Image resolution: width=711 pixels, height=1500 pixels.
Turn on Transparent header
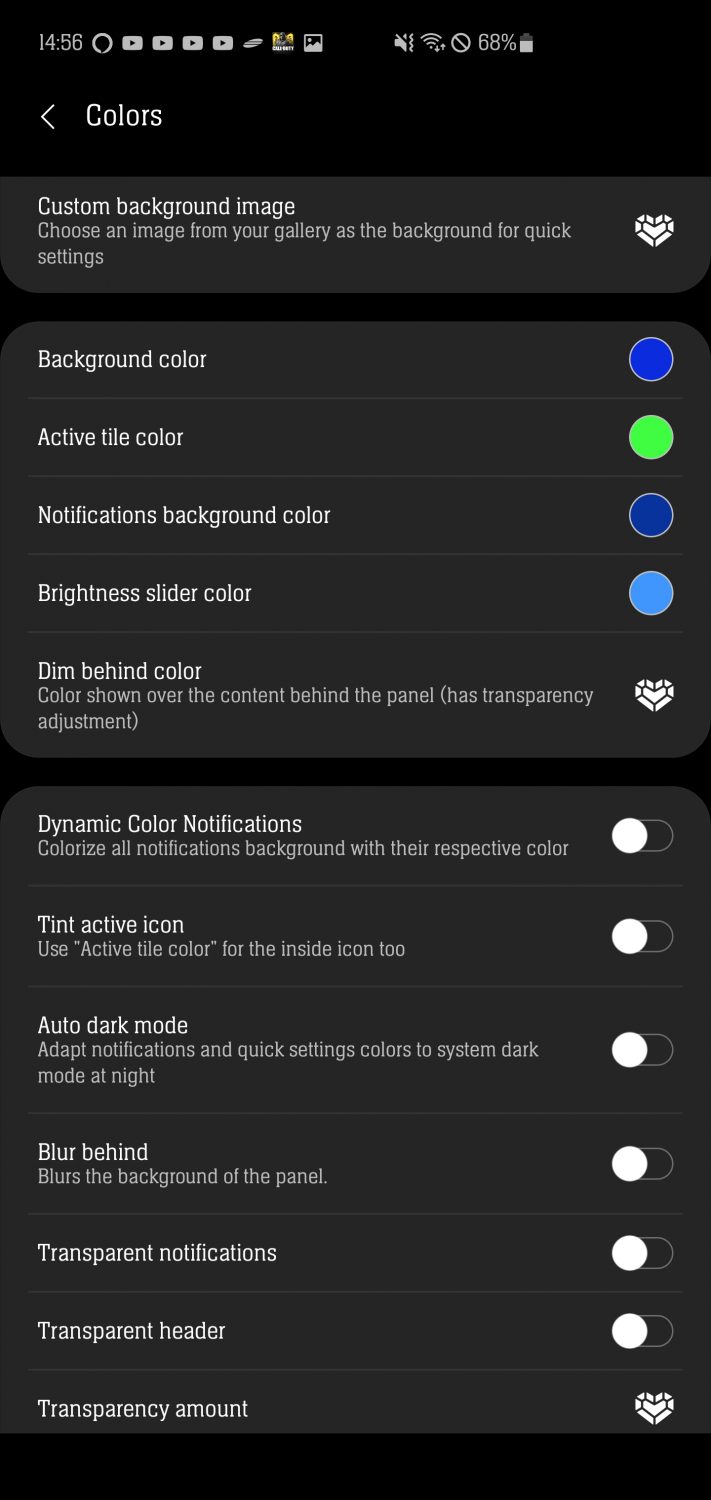coord(642,1331)
